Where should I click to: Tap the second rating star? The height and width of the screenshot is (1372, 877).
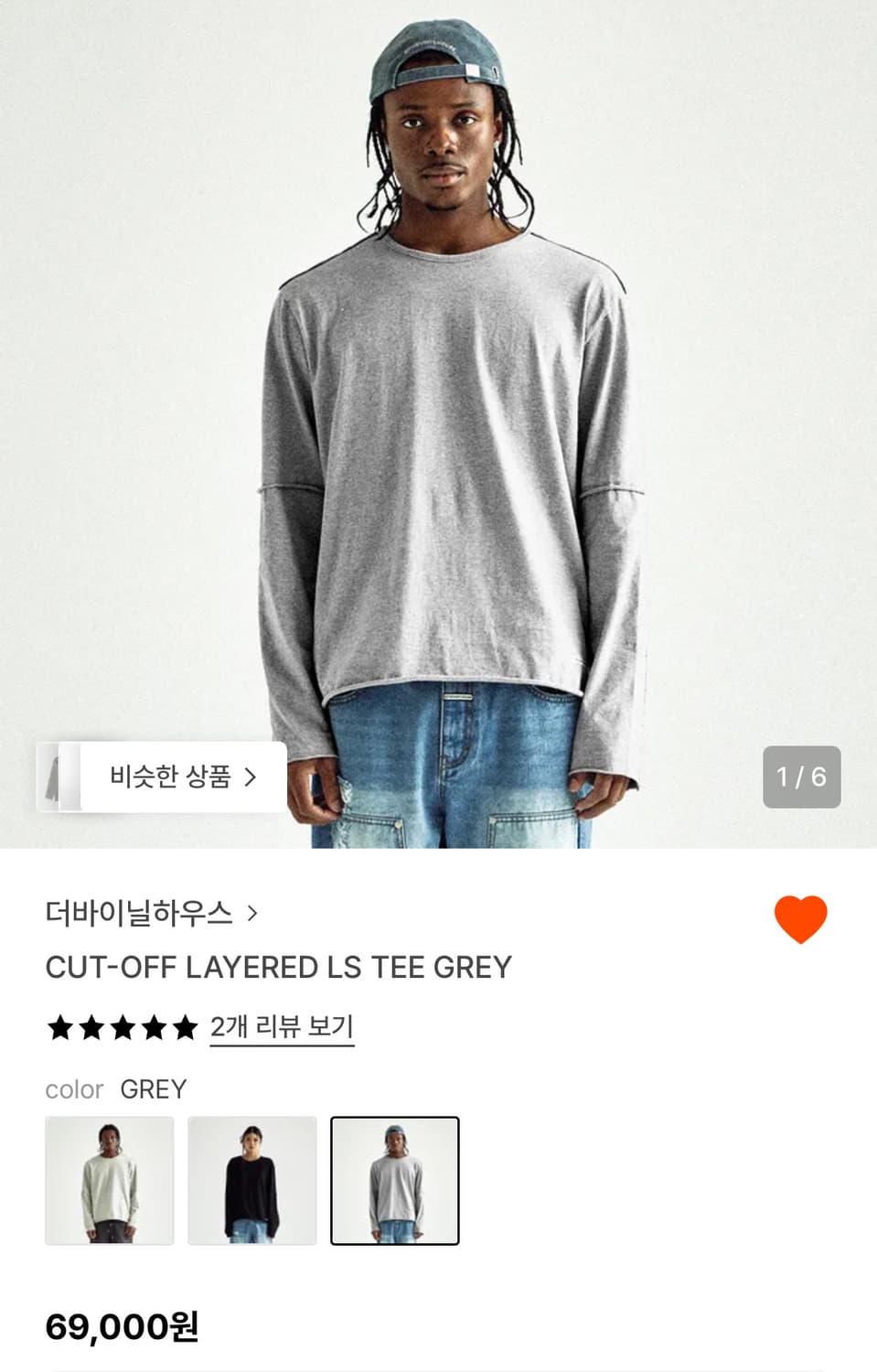pos(91,1027)
